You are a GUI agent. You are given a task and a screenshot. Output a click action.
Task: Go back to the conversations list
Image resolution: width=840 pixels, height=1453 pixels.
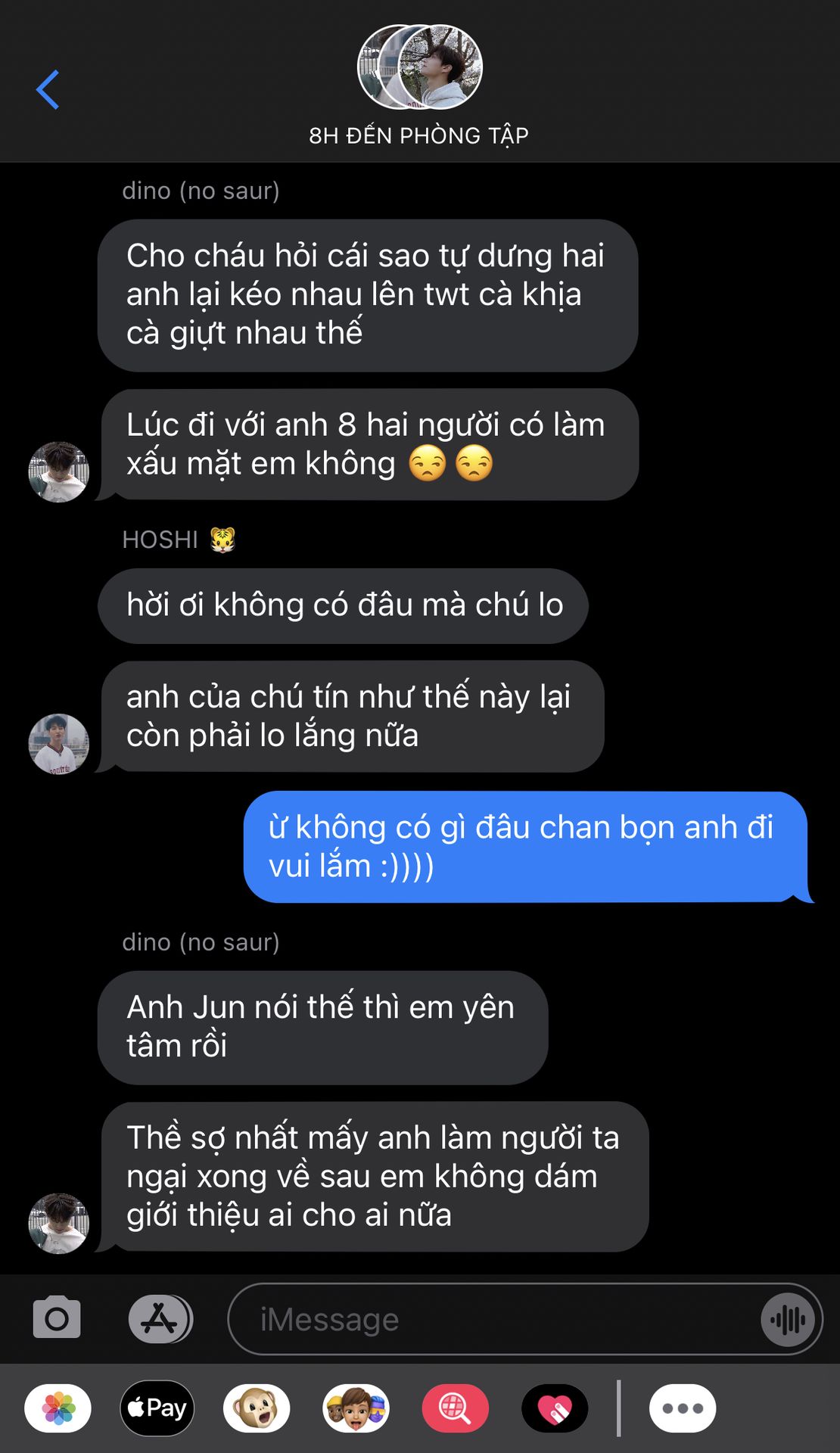(48, 90)
